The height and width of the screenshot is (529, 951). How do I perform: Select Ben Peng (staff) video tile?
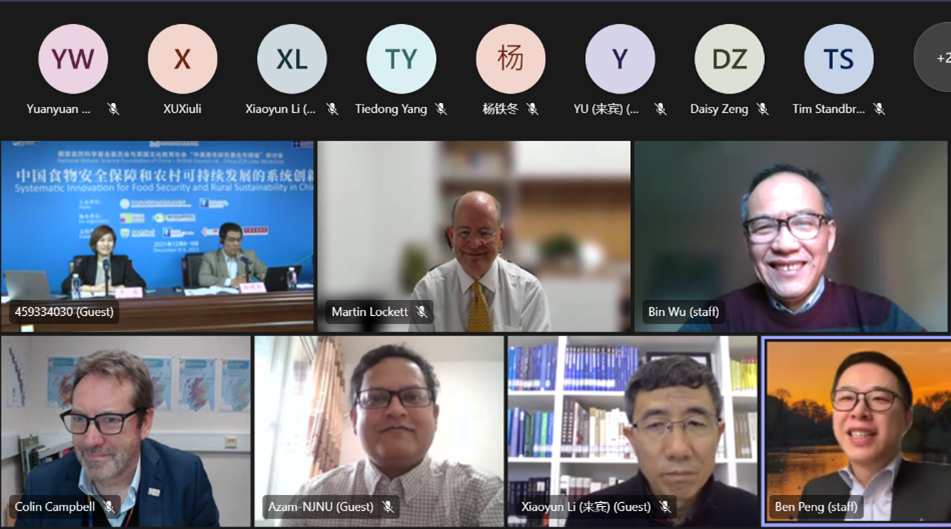(858, 430)
